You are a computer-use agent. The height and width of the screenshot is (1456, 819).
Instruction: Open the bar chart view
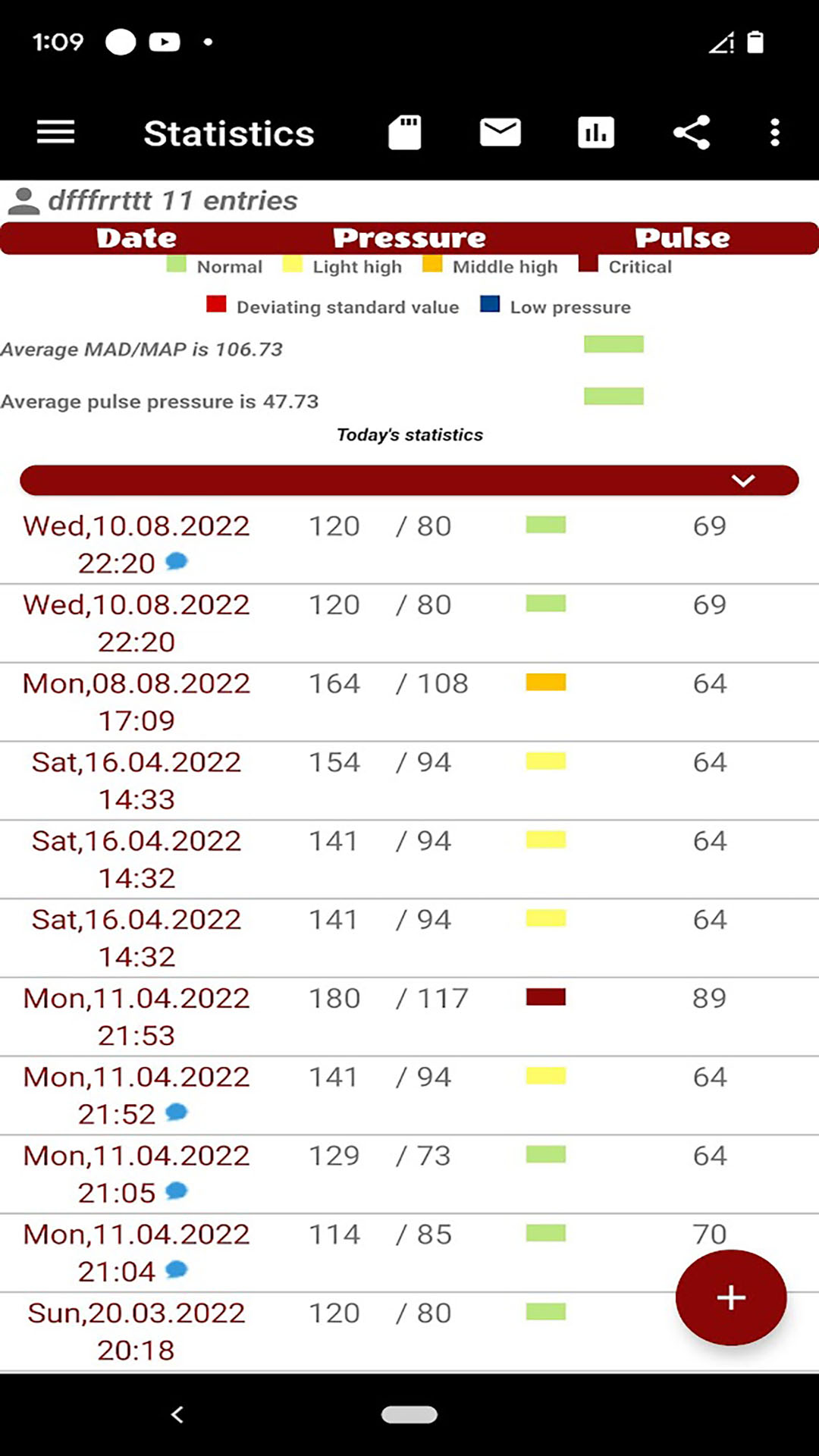(596, 133)
